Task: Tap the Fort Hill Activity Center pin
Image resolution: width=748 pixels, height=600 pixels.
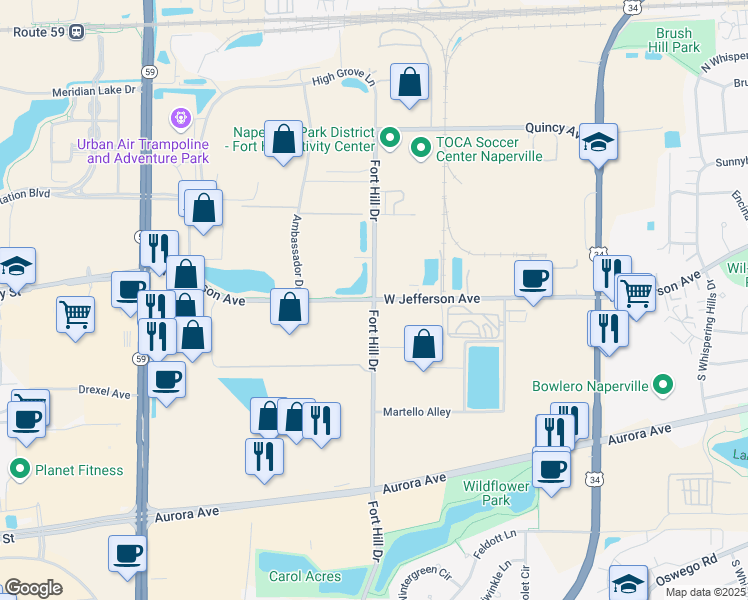Action: pyautogui.click(x=390, y=135)
